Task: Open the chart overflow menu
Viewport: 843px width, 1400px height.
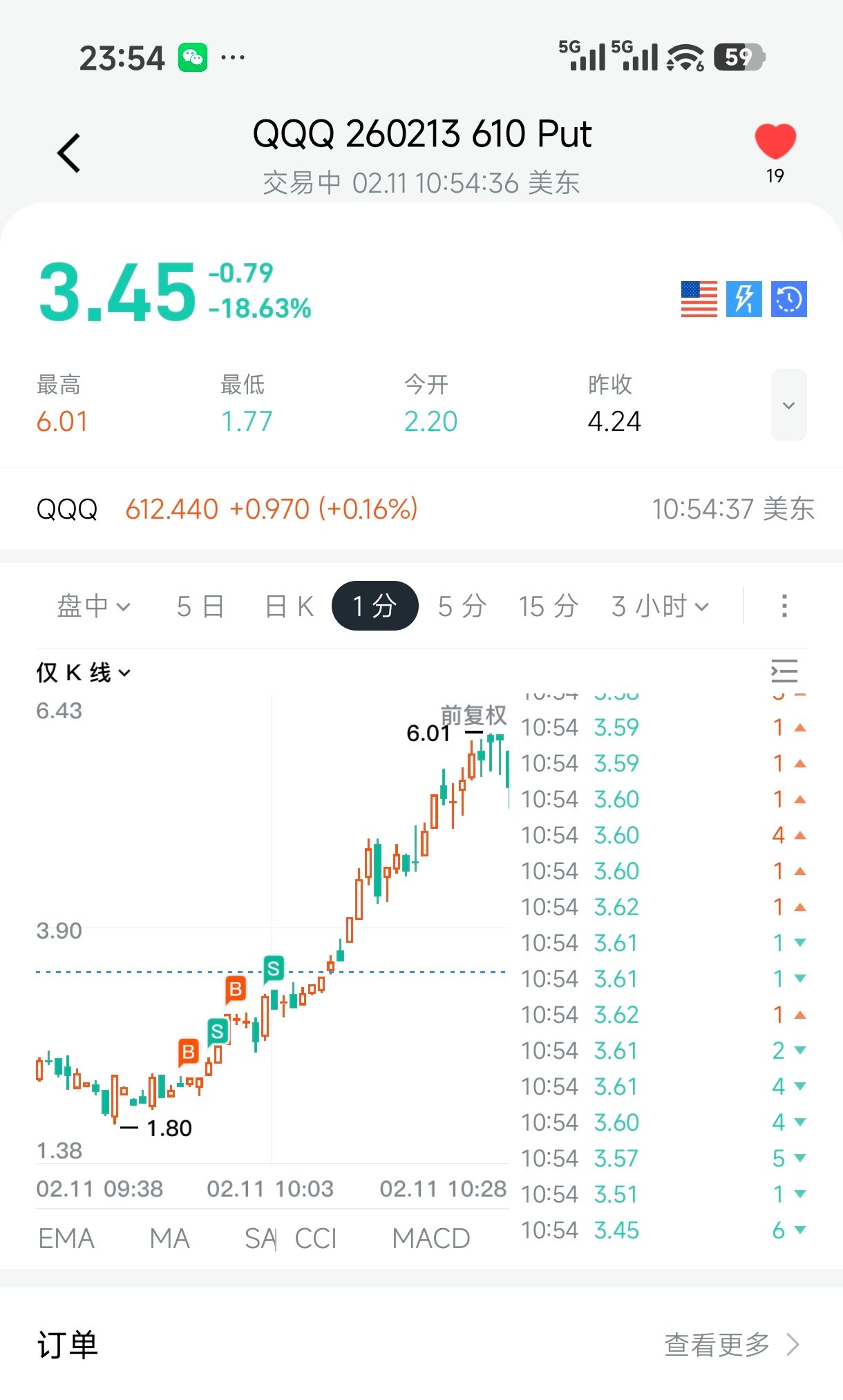Action: [784, 606]
